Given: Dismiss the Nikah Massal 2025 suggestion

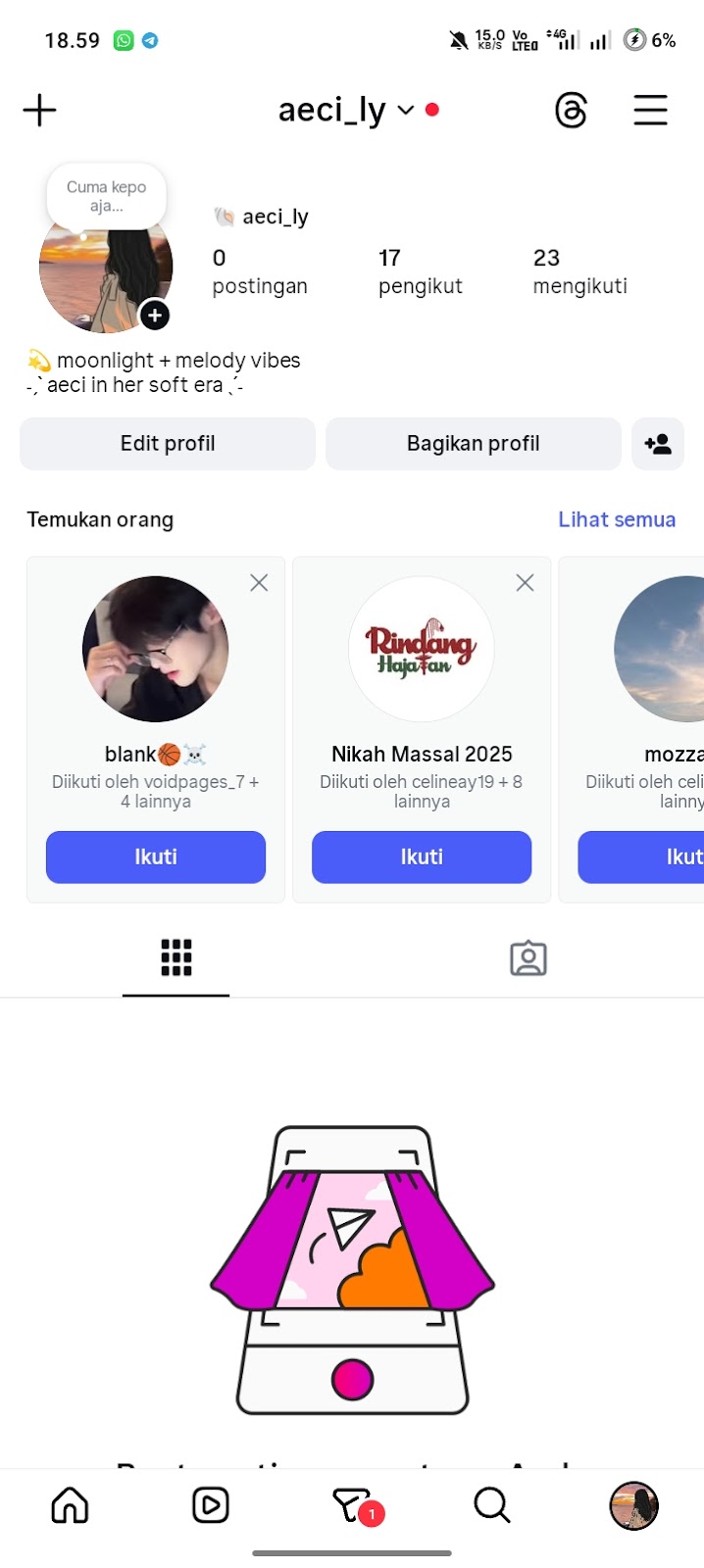Looking at the screenshot, I should (525, 583).
